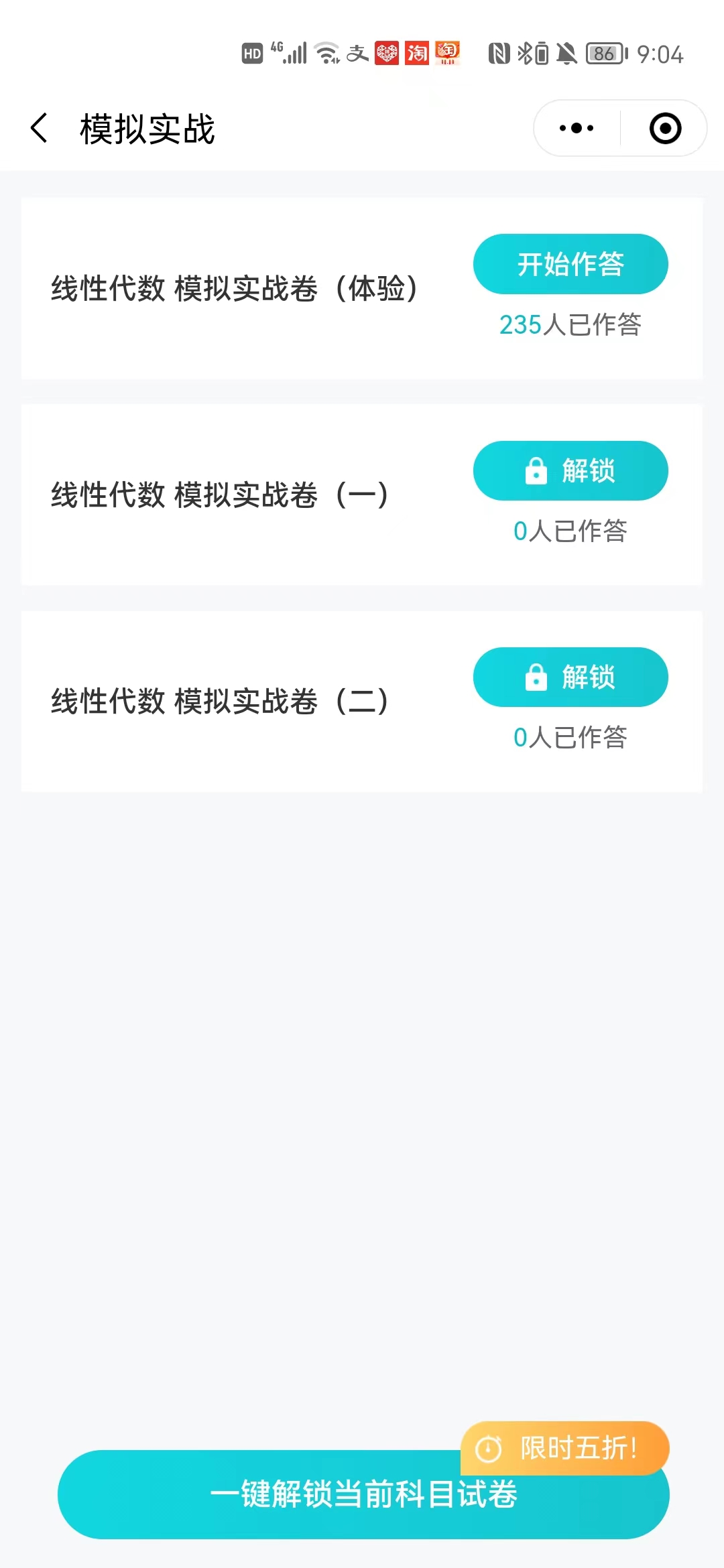
Task: Unlock 线性代数 模拟实战卷（一）
Action: (x=570, y=471)
